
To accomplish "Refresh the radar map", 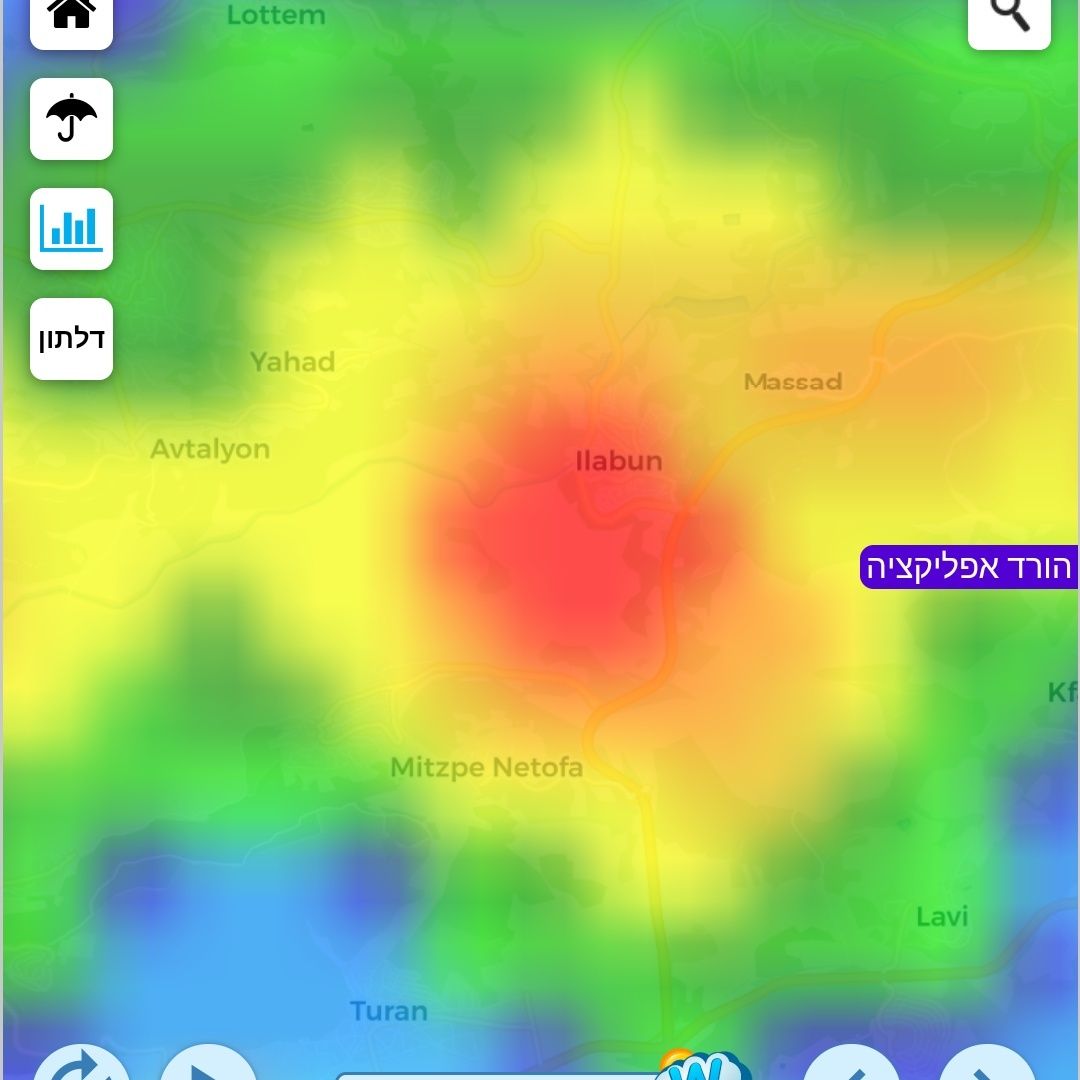I will click(x=82, y=1066).
